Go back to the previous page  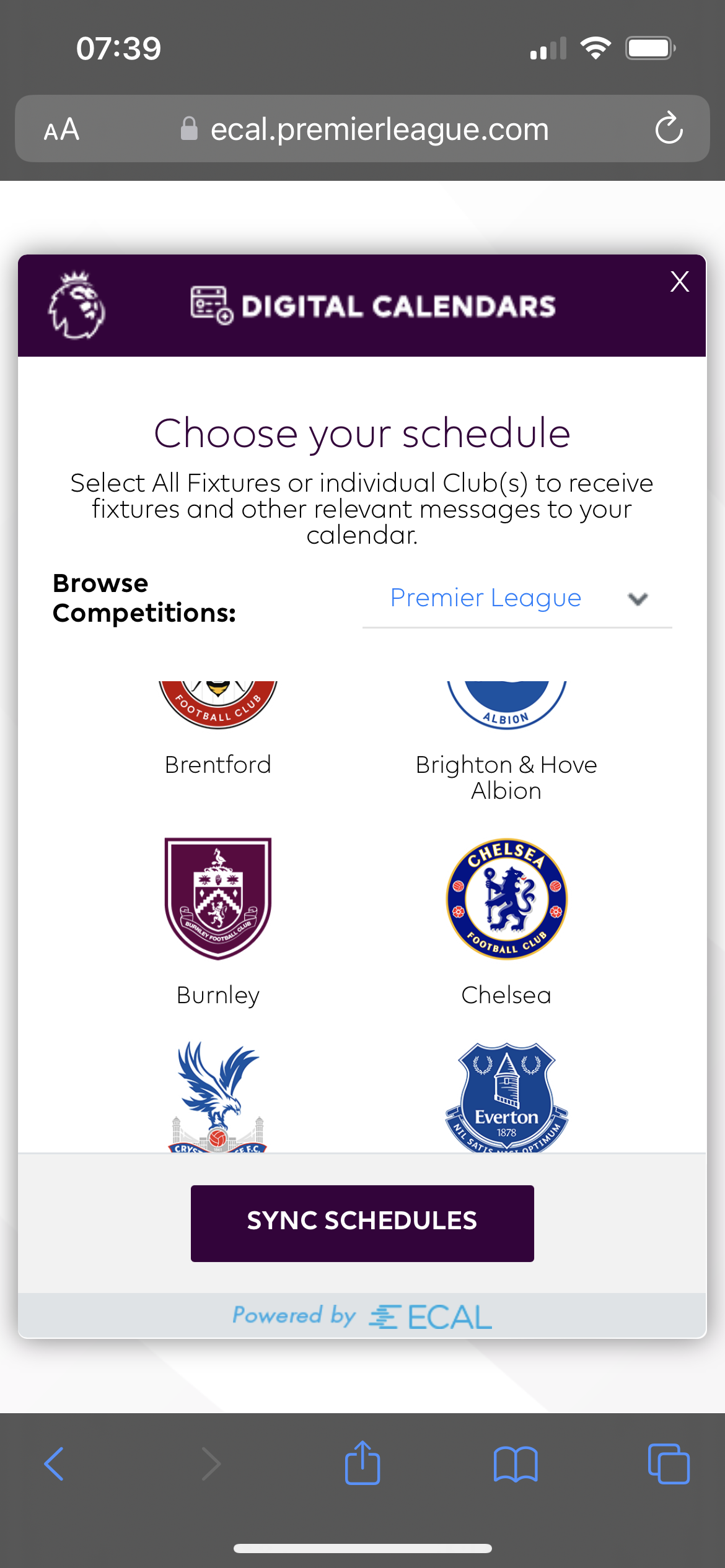click(x=55, y=1464)
